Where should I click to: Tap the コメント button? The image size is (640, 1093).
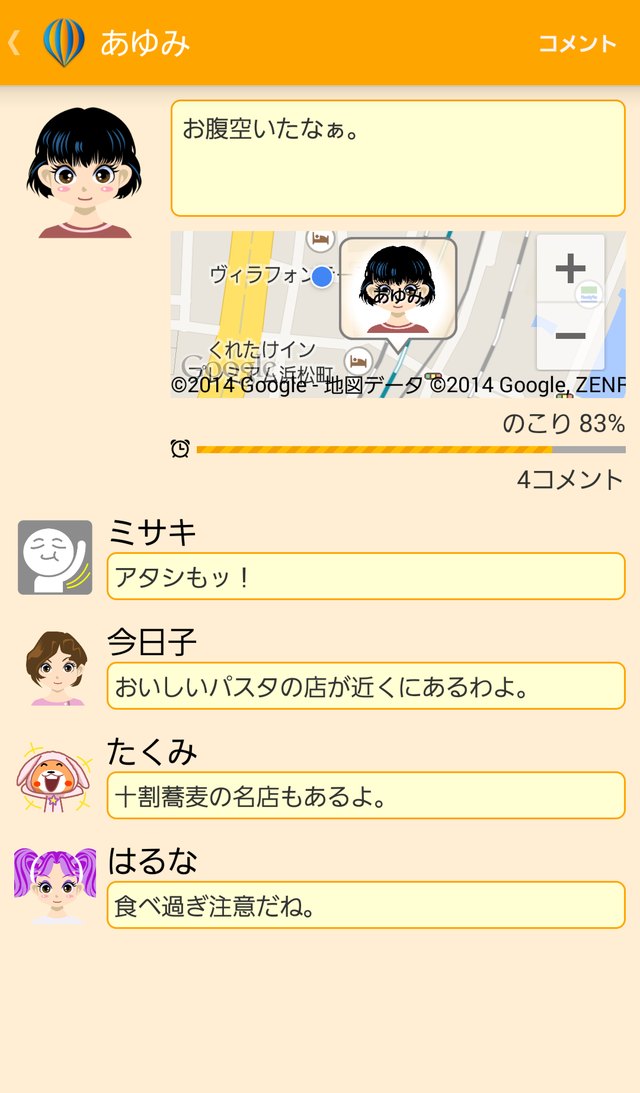pos(577,43)
